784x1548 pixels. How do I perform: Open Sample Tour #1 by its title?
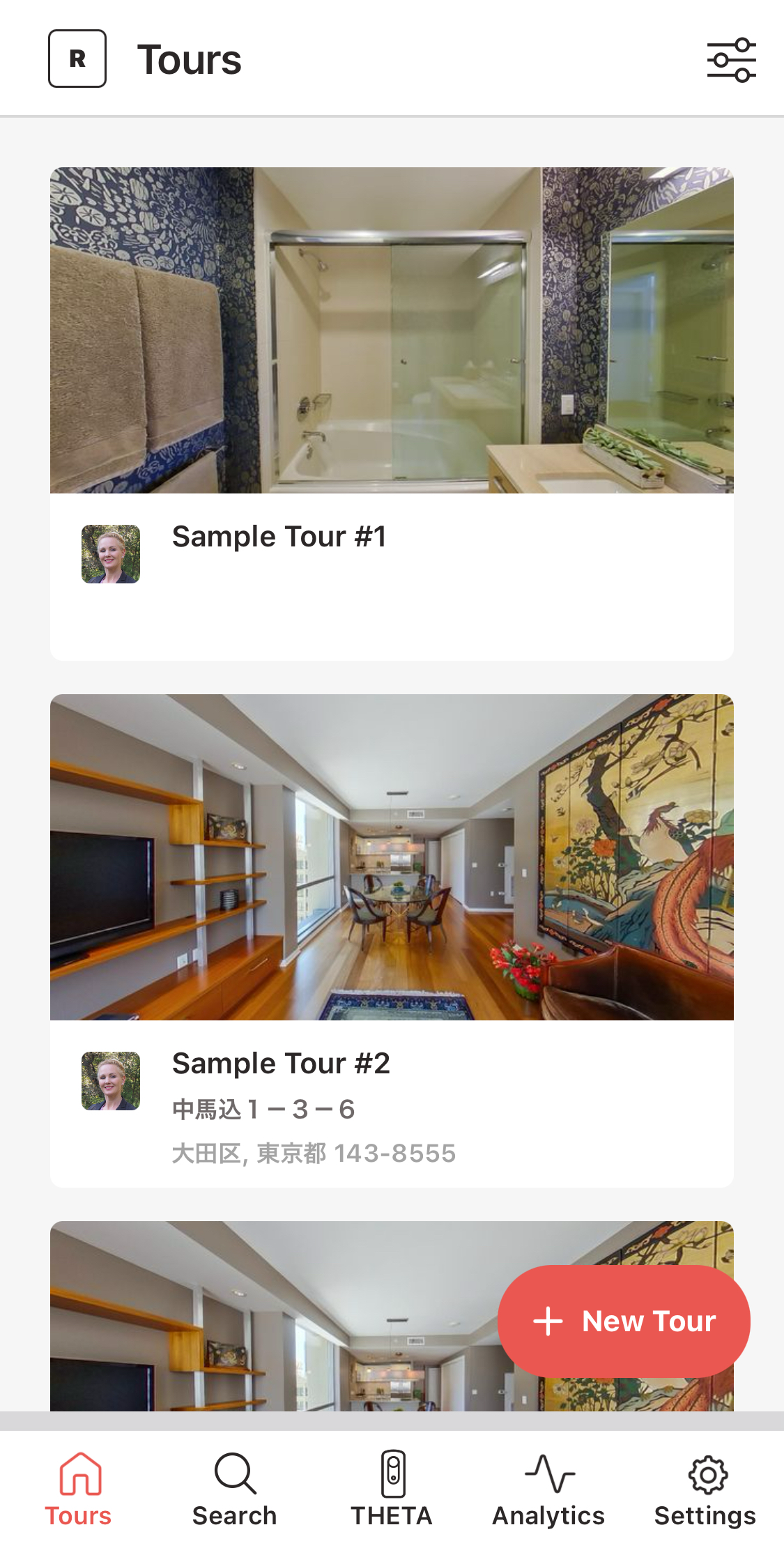coord(279,537)
